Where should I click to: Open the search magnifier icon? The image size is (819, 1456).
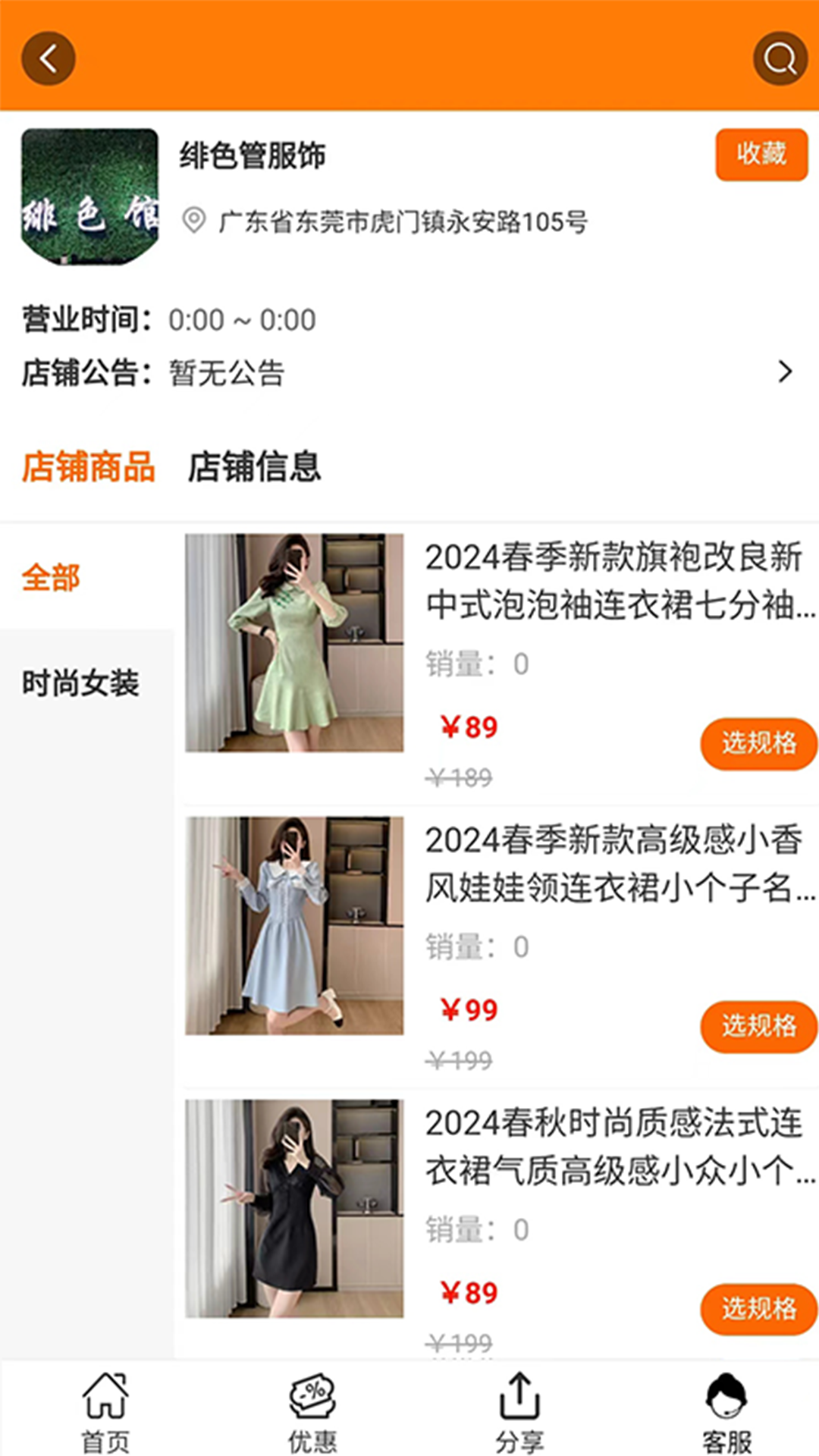click(x=780, y=58)
